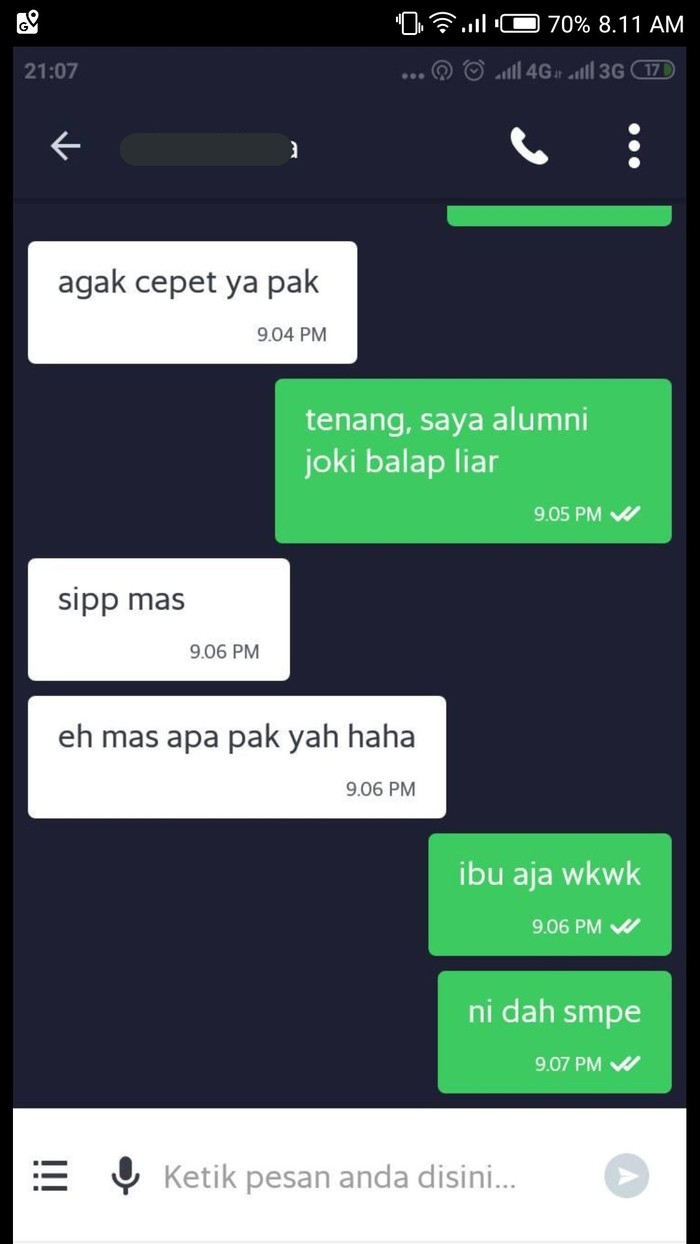Tap the microphone to record voice

click(125, 1176)
